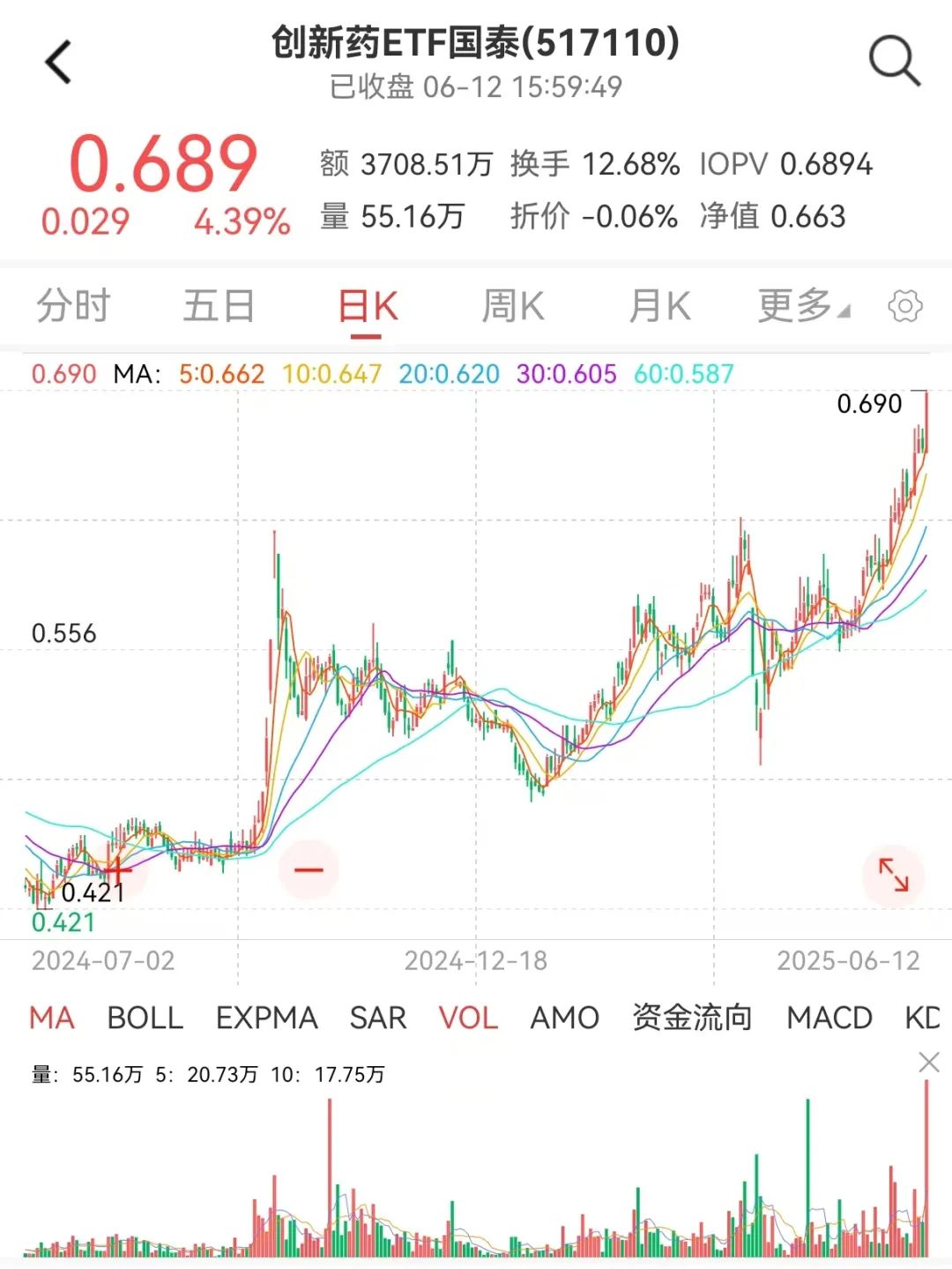The width and height of the screenshot is (952, 1269).
Task: Tap the 五日 five-day chart label
Action: pyautogui.click(x=219, y=305)
